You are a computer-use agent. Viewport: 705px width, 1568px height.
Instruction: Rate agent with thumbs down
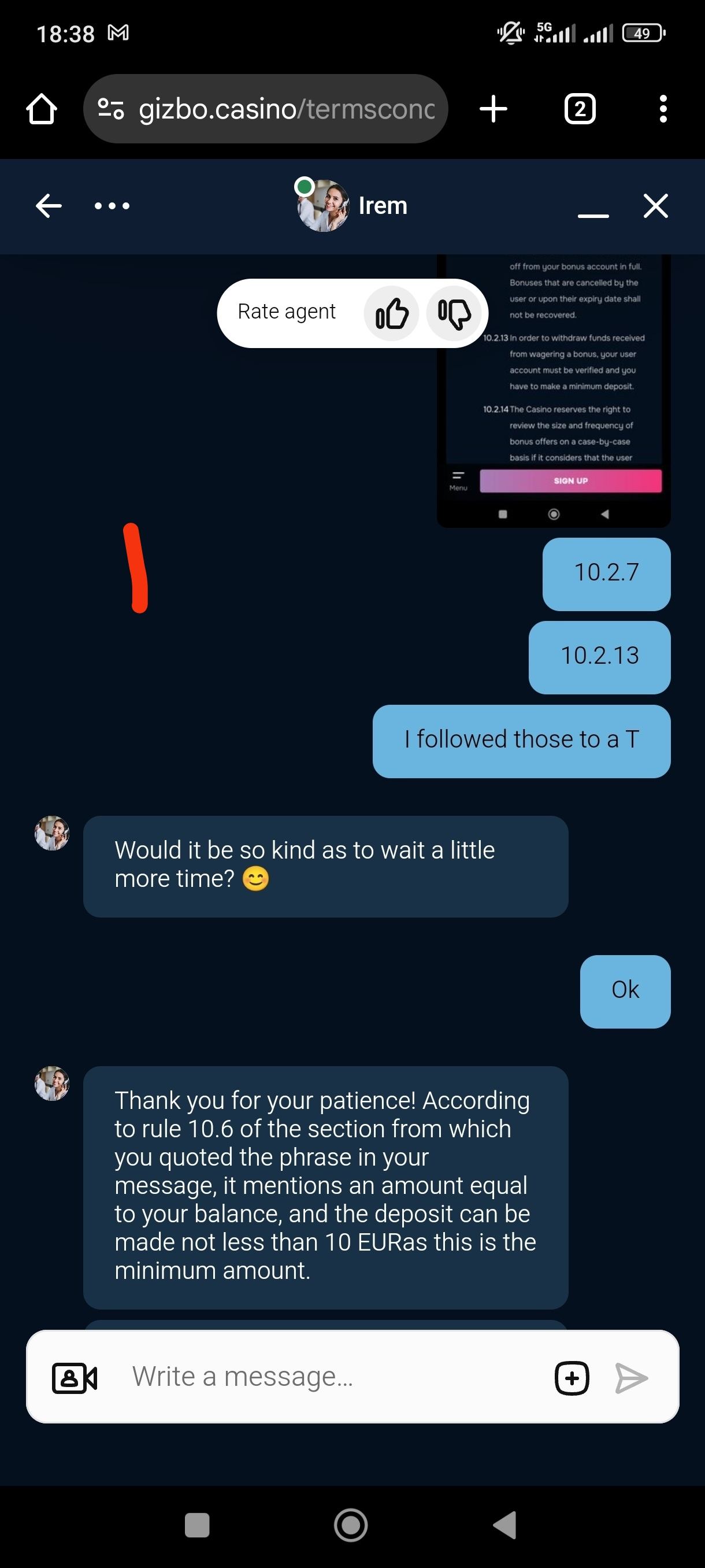pyautogui.click(x=454, y=313)
